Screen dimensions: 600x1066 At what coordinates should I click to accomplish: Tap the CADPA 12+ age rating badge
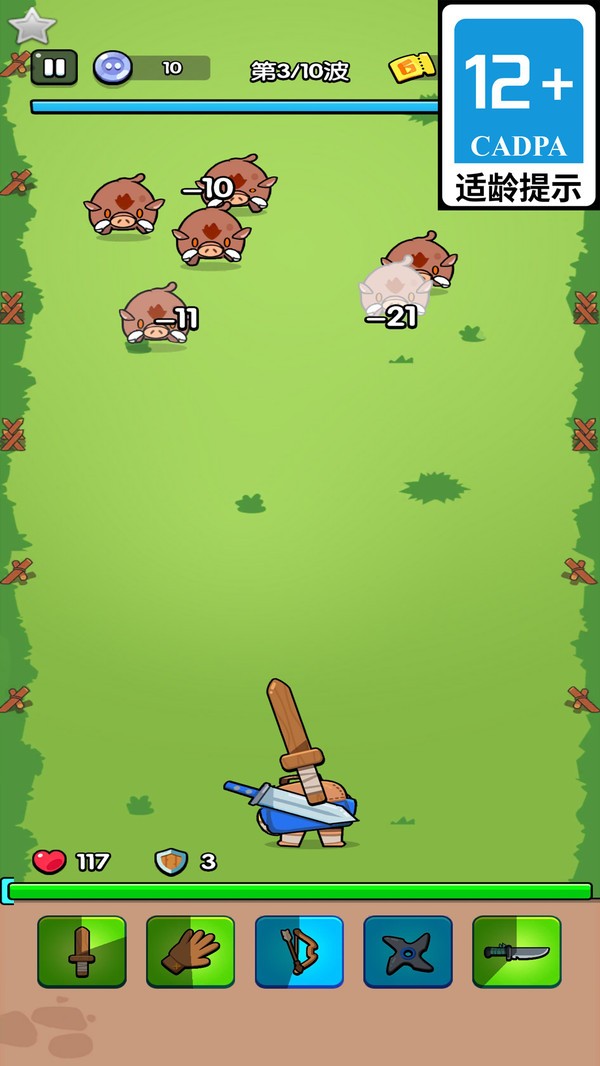(518, 105)
